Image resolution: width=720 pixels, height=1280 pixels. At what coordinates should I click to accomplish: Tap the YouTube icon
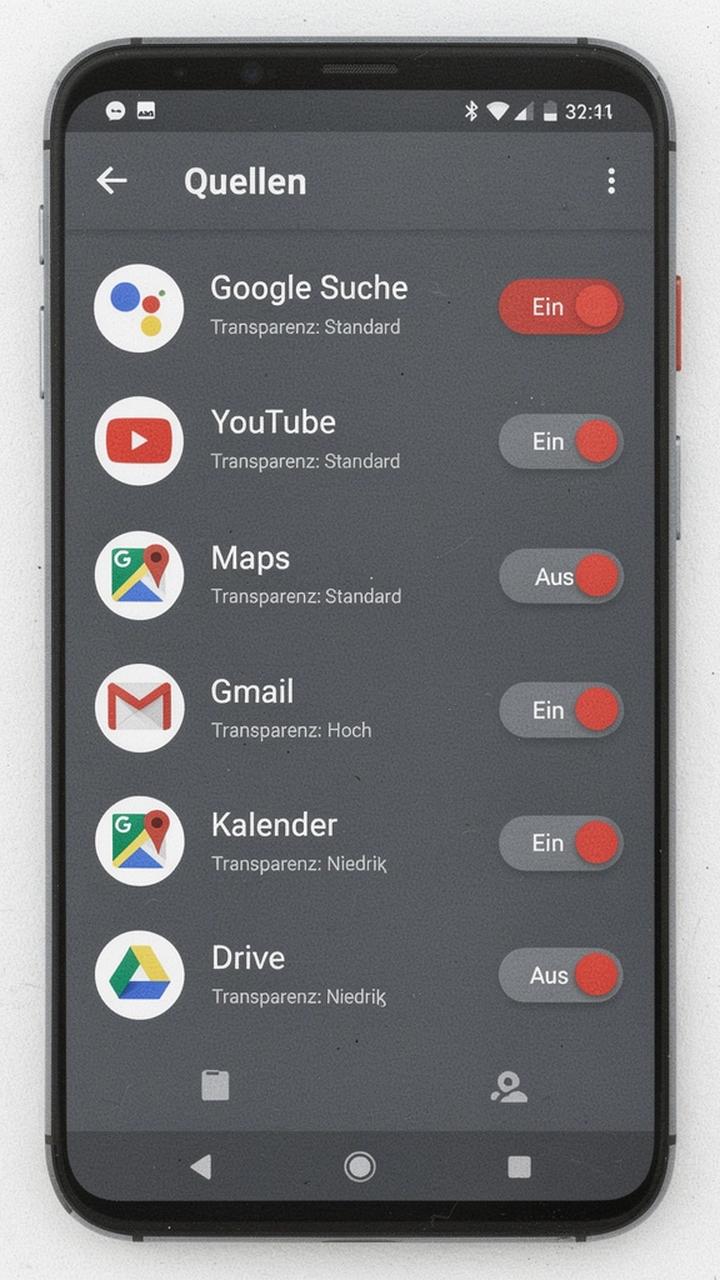tap(138, 441)
